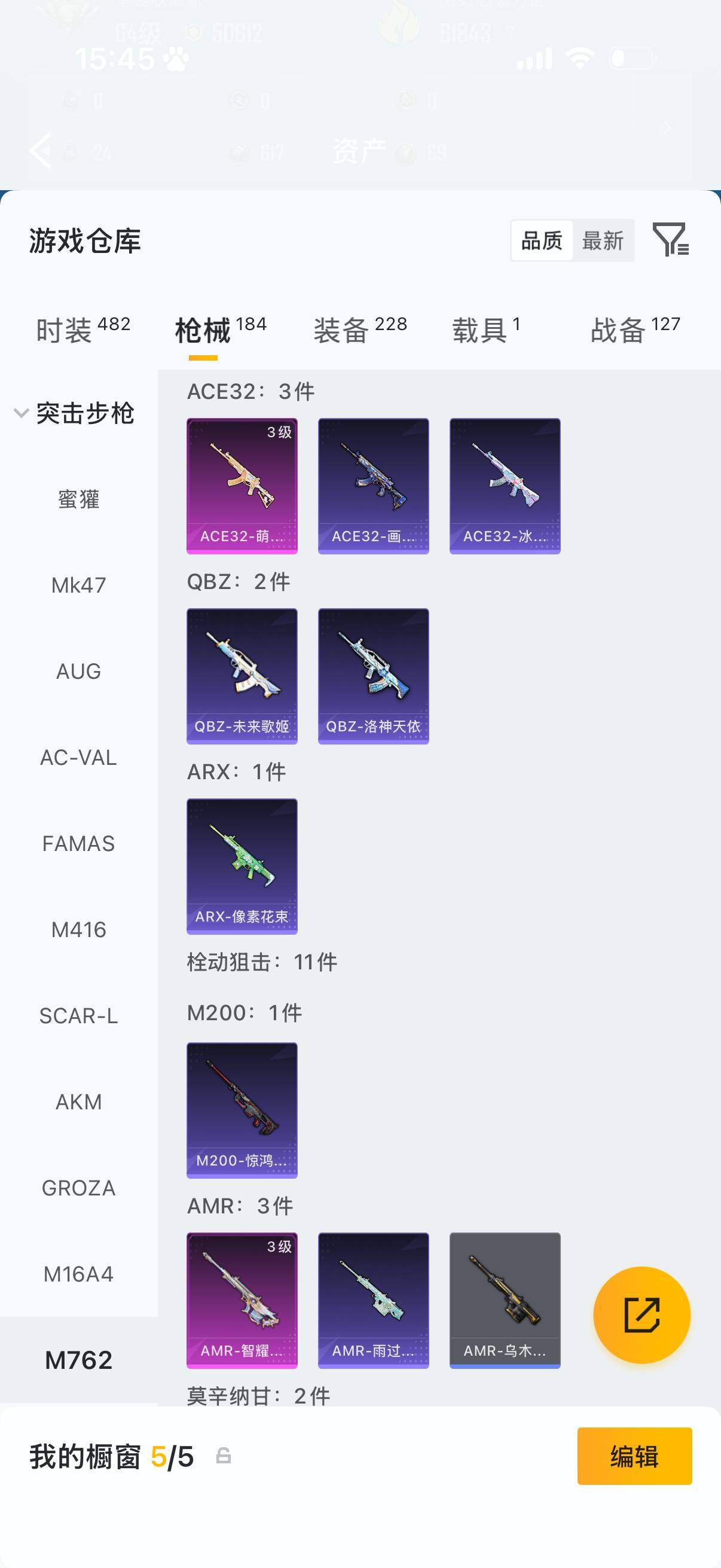
Task: Open the M200-惊鸿 skin card
Action: 242,1110
